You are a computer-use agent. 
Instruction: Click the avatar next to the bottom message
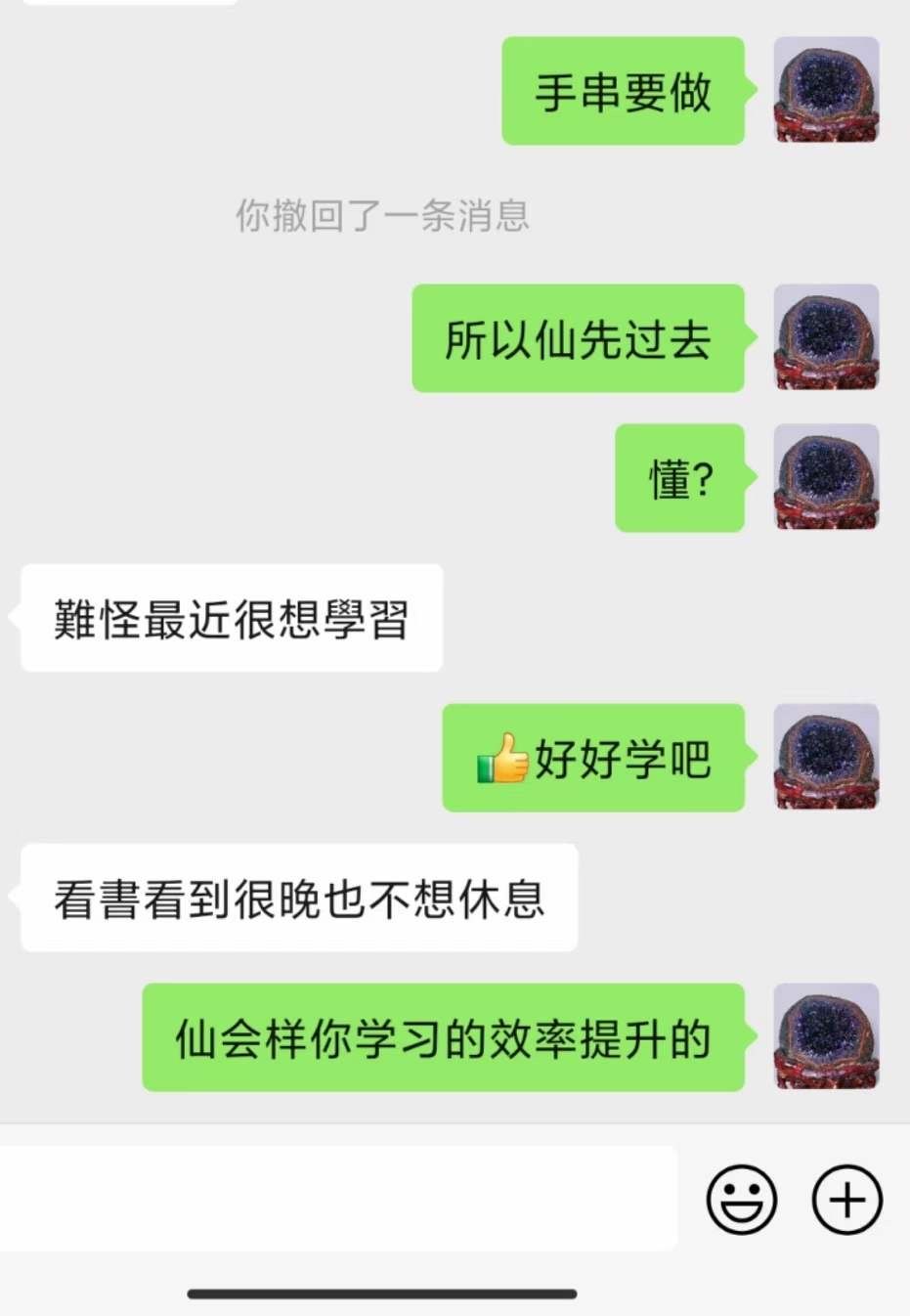[x=826, y=1036]
